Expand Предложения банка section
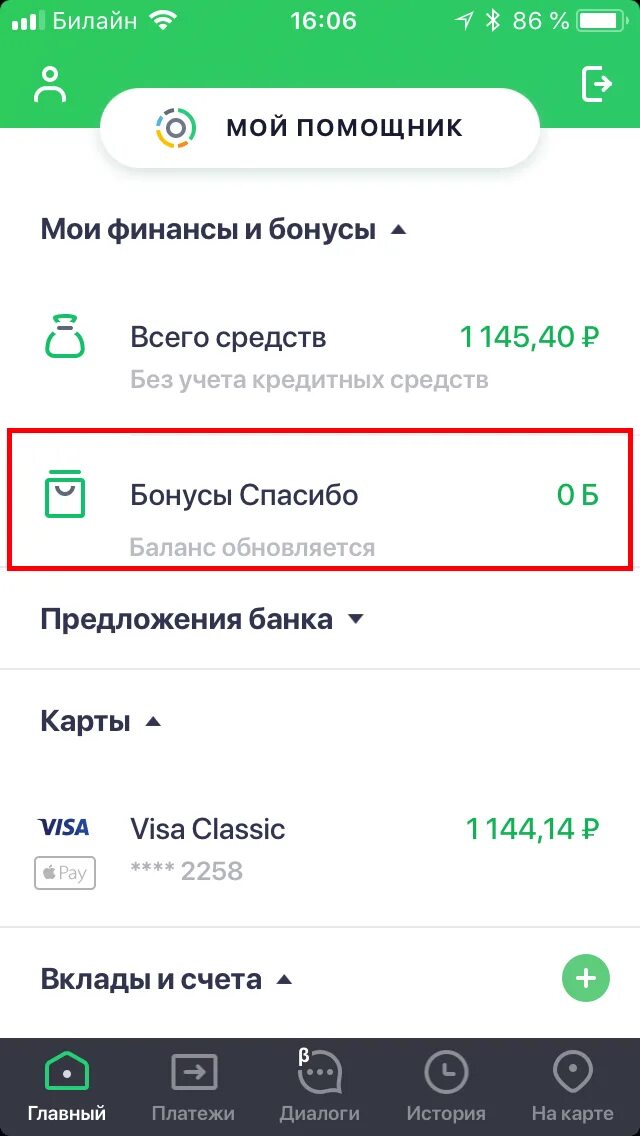Viewport: 640px width, 1136px height. (201, 619)
